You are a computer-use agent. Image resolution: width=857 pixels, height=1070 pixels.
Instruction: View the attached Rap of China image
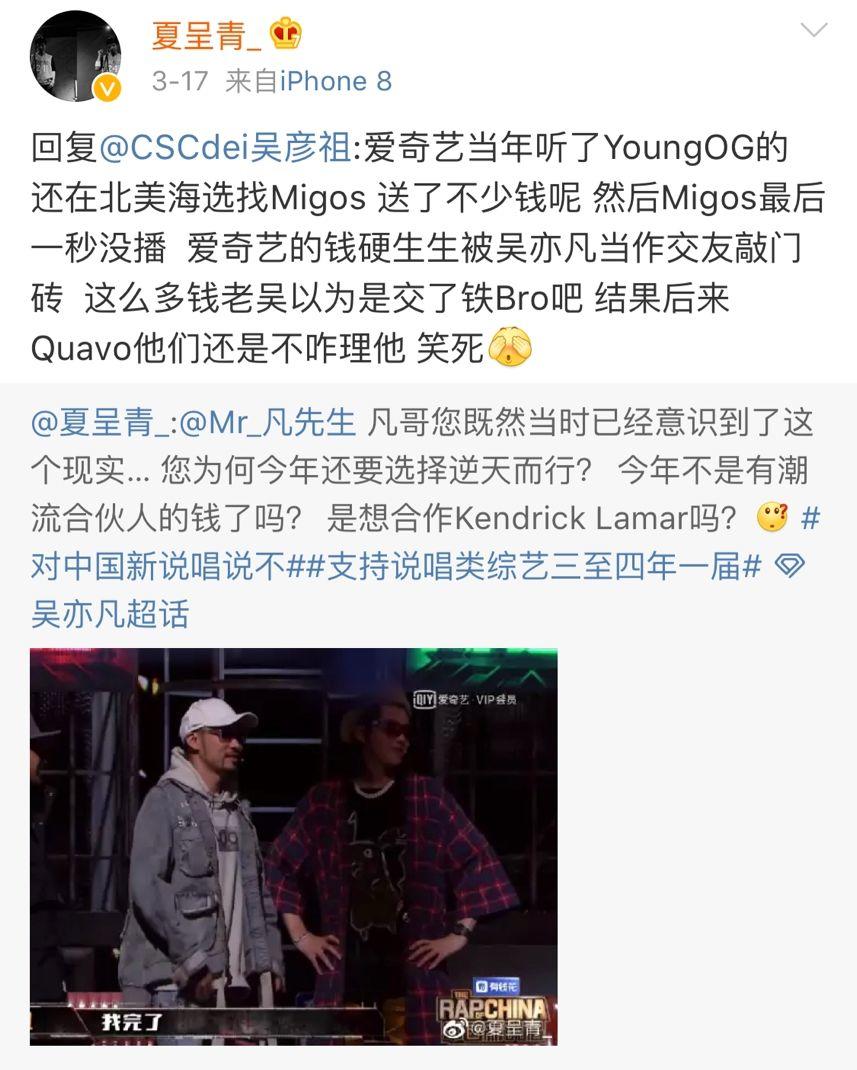coord(293,846)
